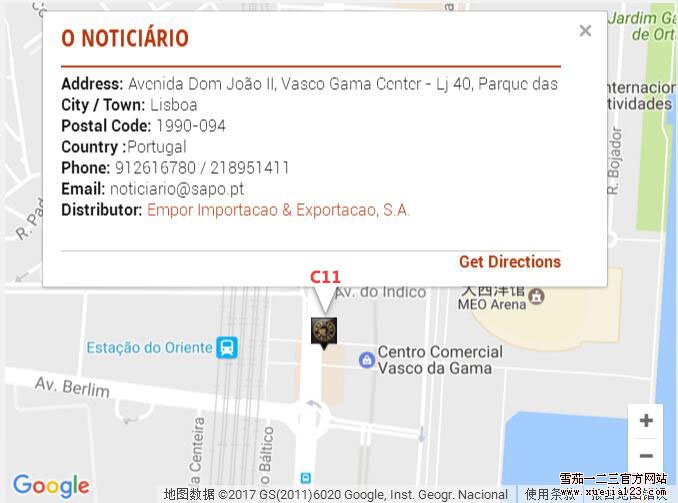Zoom in on the map
The height and width of the screenshot is (503, 678).
(x=646, y=421)
